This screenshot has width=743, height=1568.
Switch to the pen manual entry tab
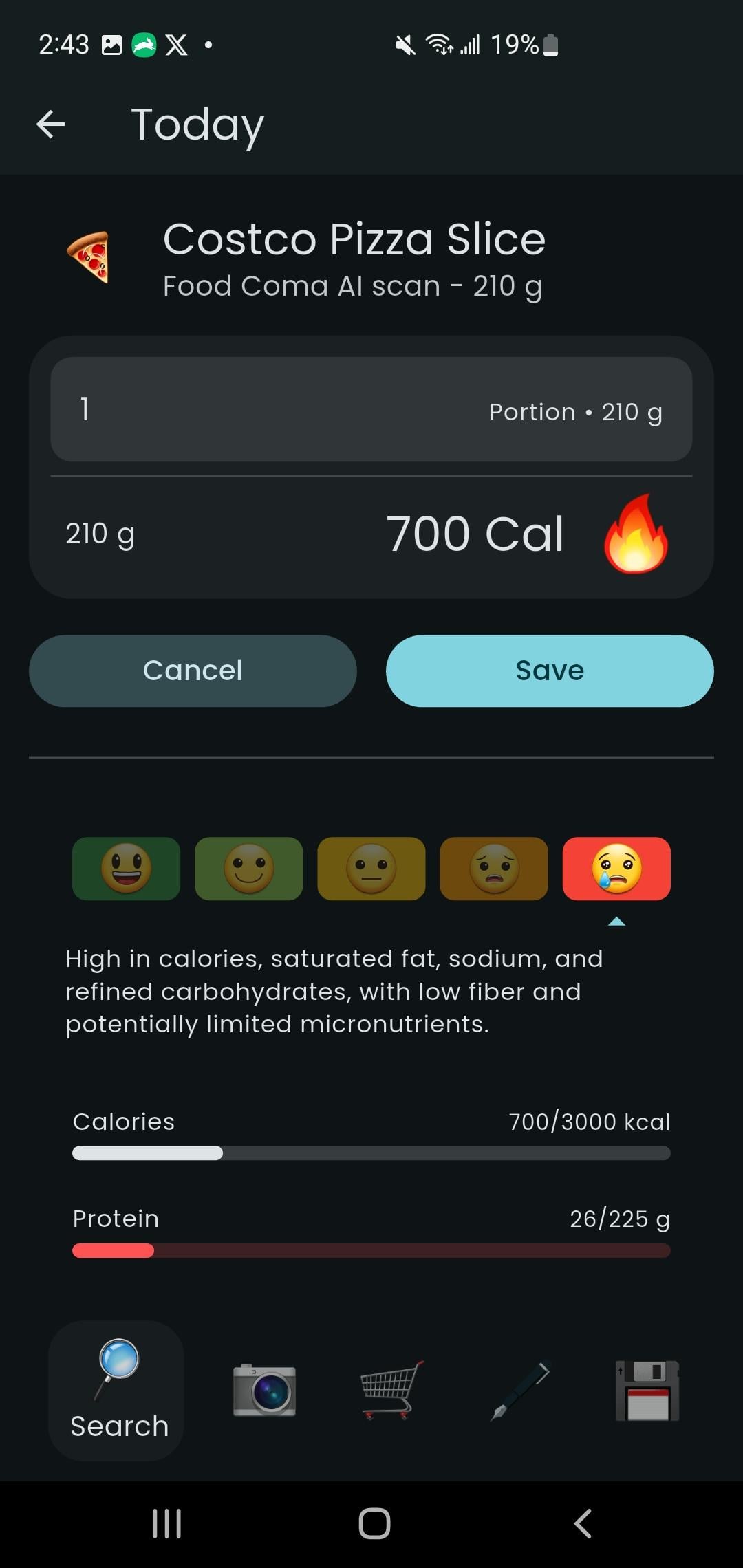(x=519, y=1391)
